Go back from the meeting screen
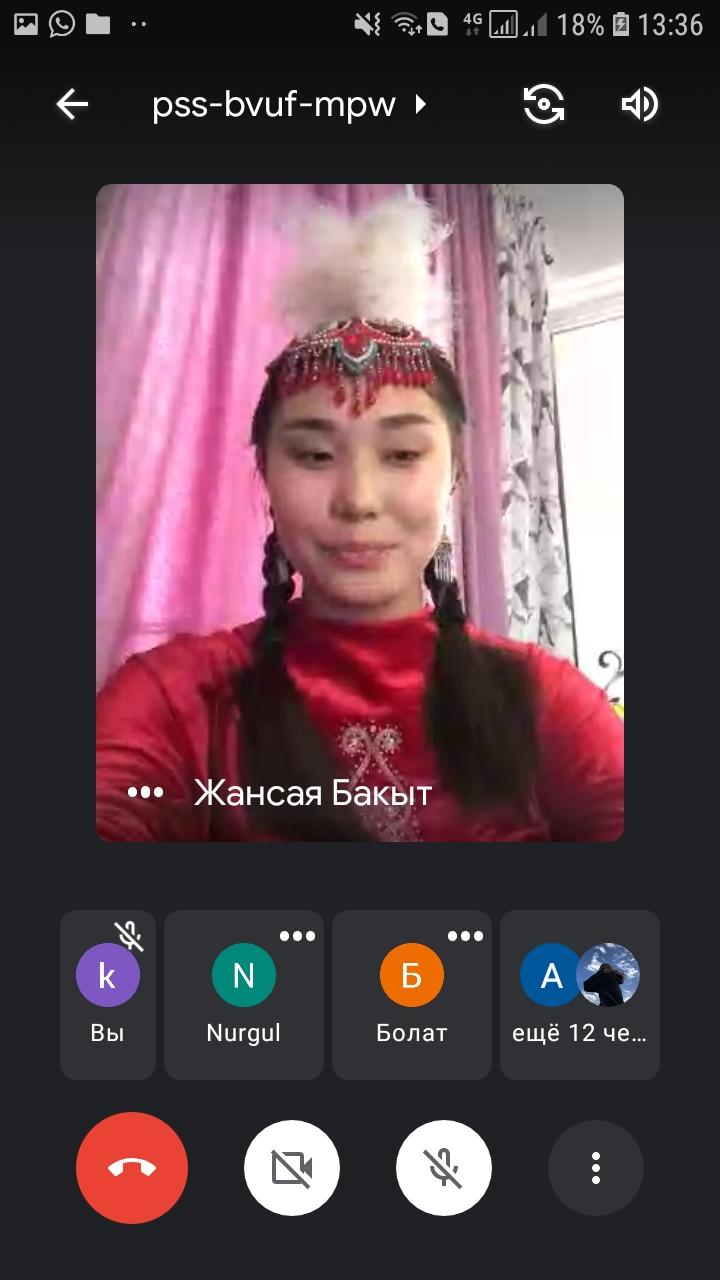This screenshot has width=720, height=1280. [x=72, y=104]
